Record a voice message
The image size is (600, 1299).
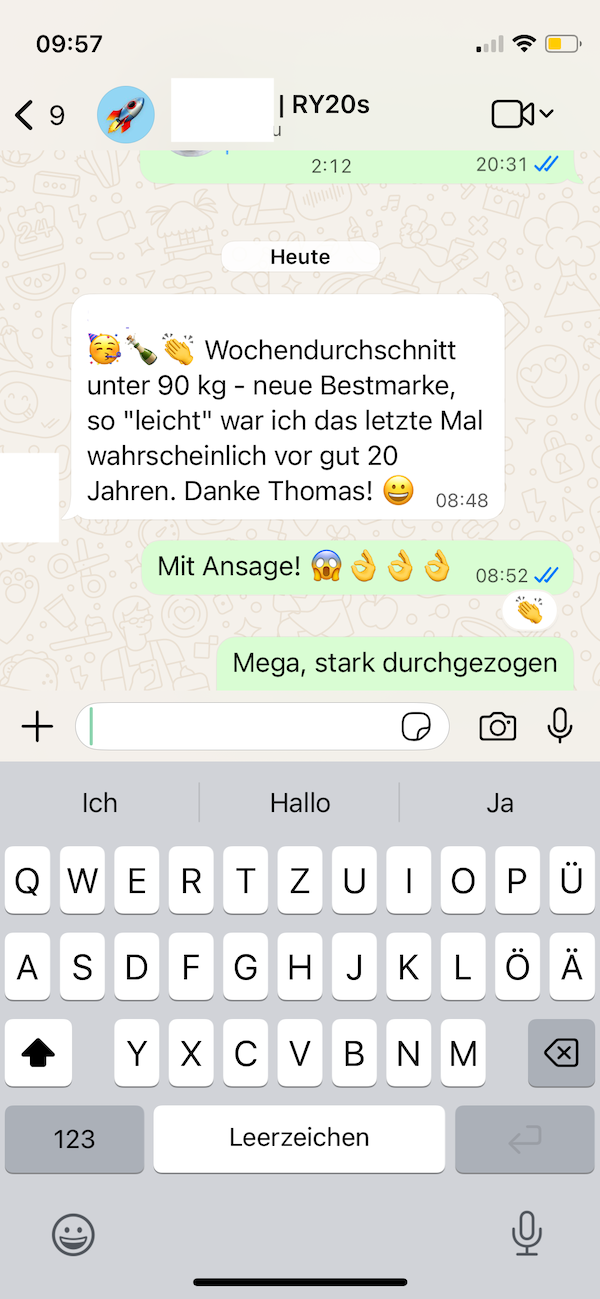[x=561, y=726]
